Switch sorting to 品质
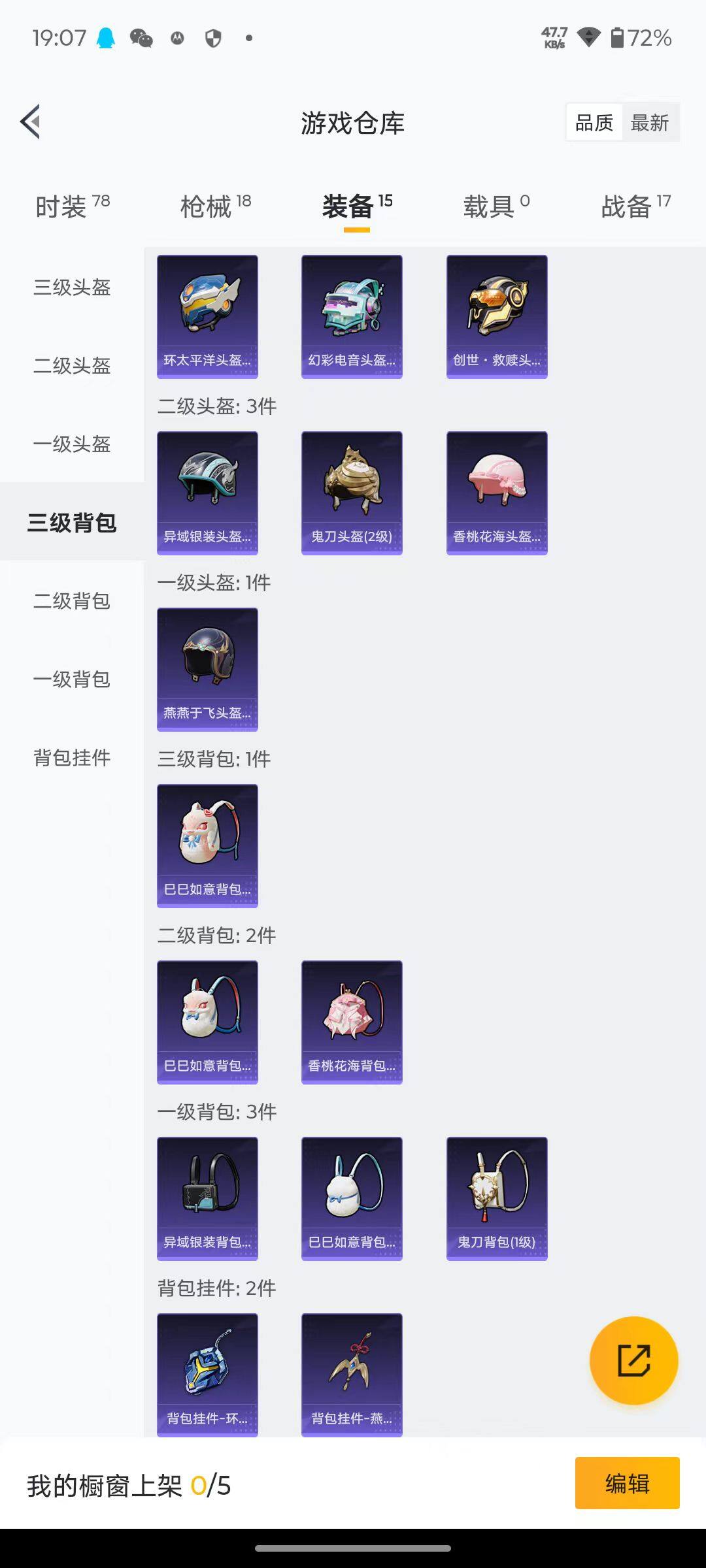706x1568 pixels. 594,122
